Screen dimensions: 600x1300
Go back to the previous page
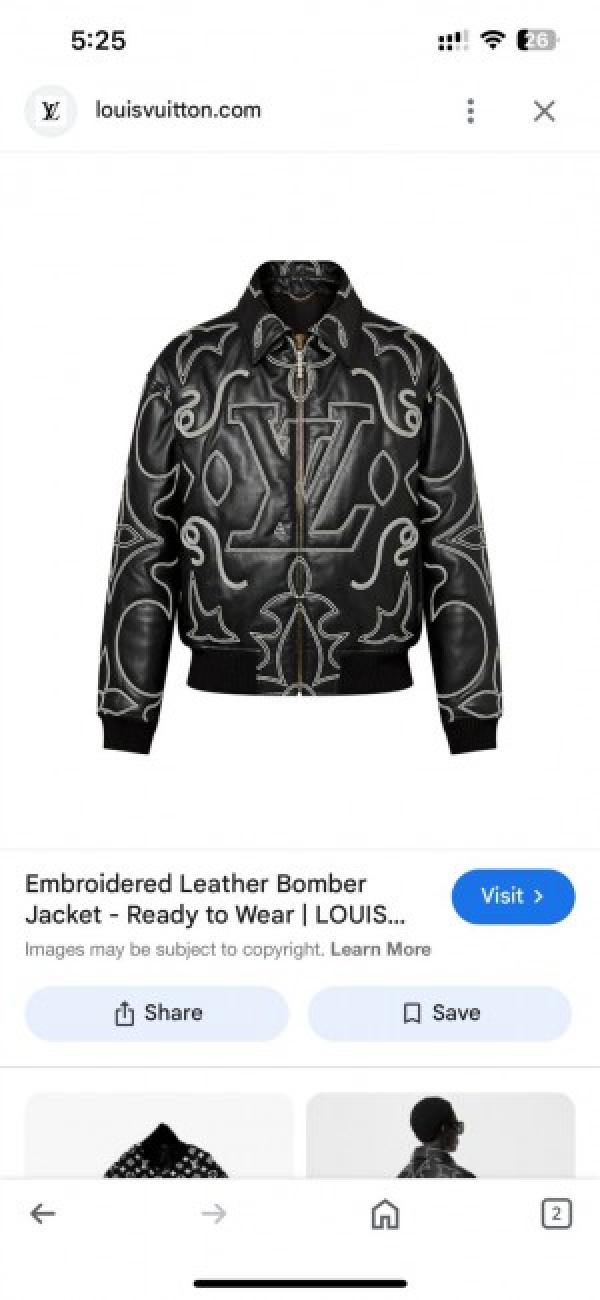pos(43,1214)
